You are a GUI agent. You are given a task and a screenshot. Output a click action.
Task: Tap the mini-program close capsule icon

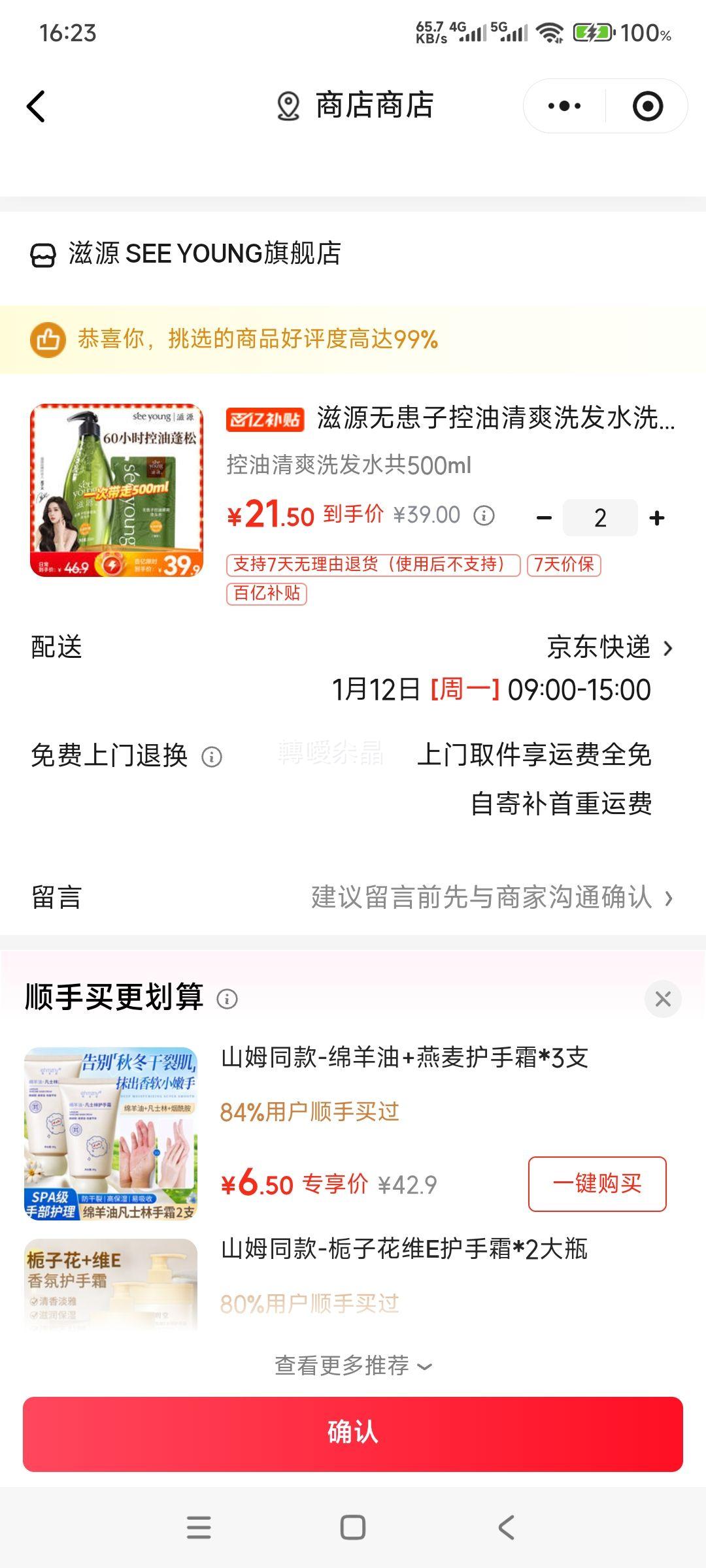coord(646,105)
